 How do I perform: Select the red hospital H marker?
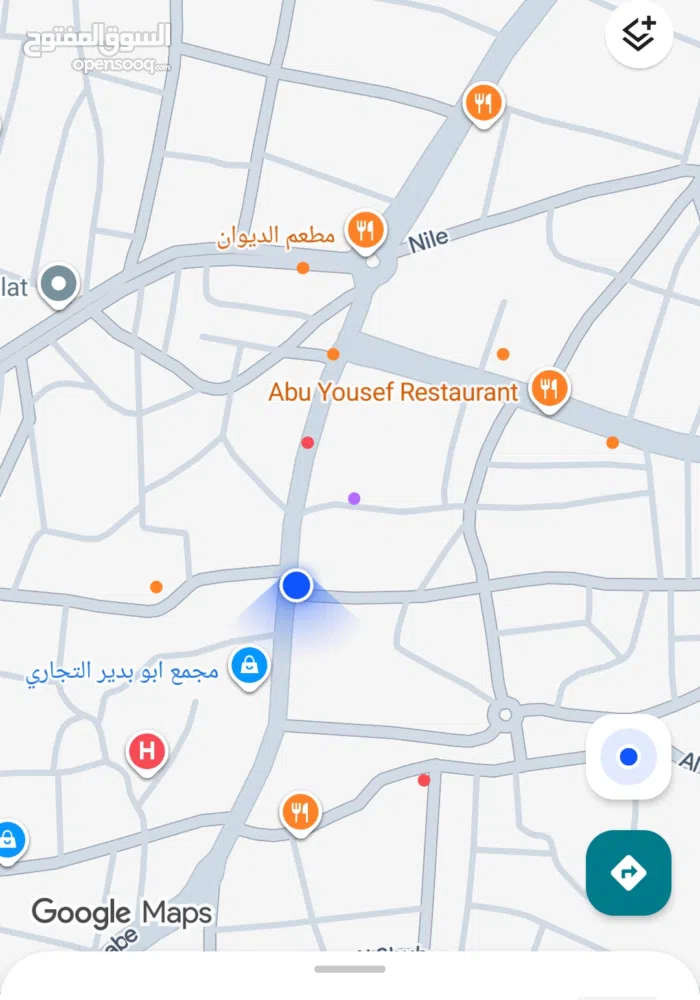tap(147, 751)
